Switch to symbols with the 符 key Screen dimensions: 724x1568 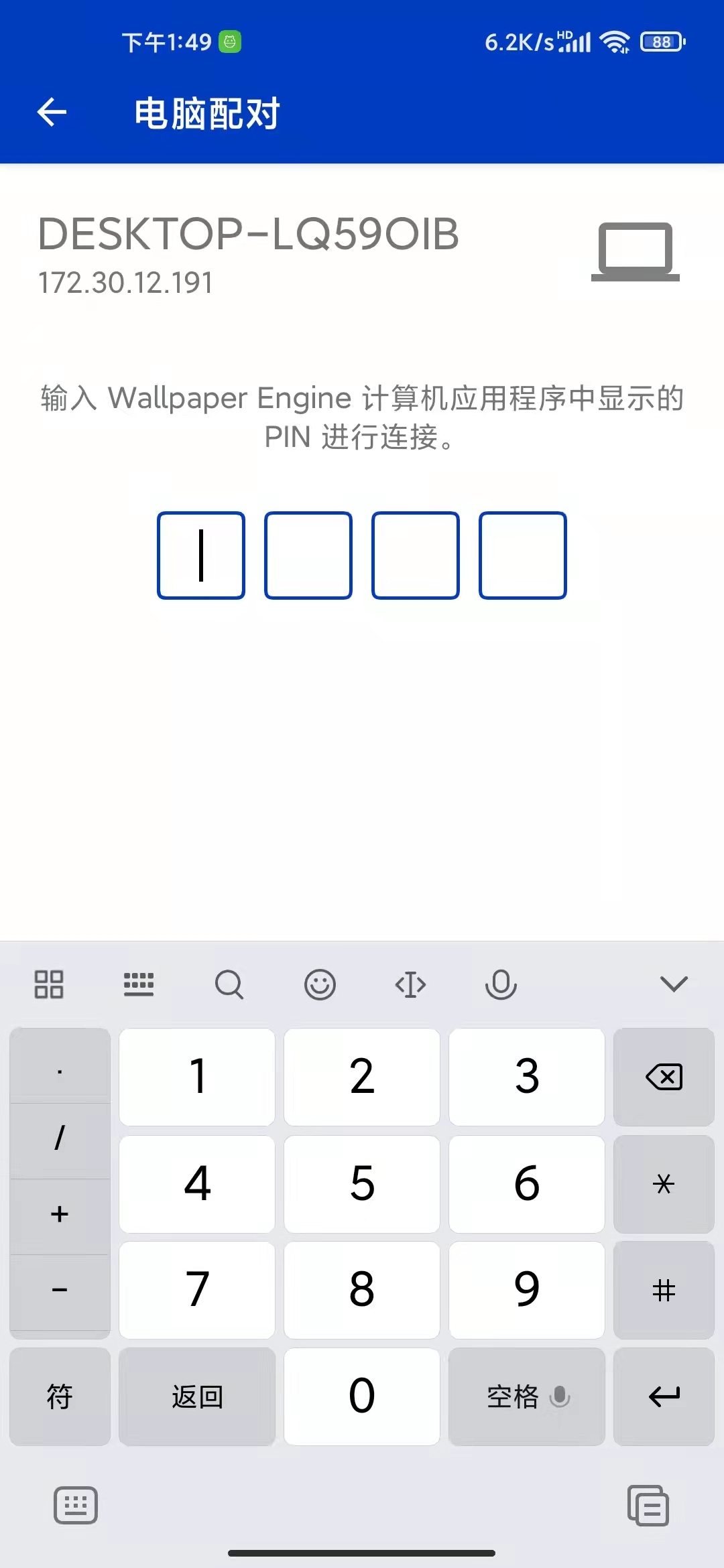coord(60,1396)
